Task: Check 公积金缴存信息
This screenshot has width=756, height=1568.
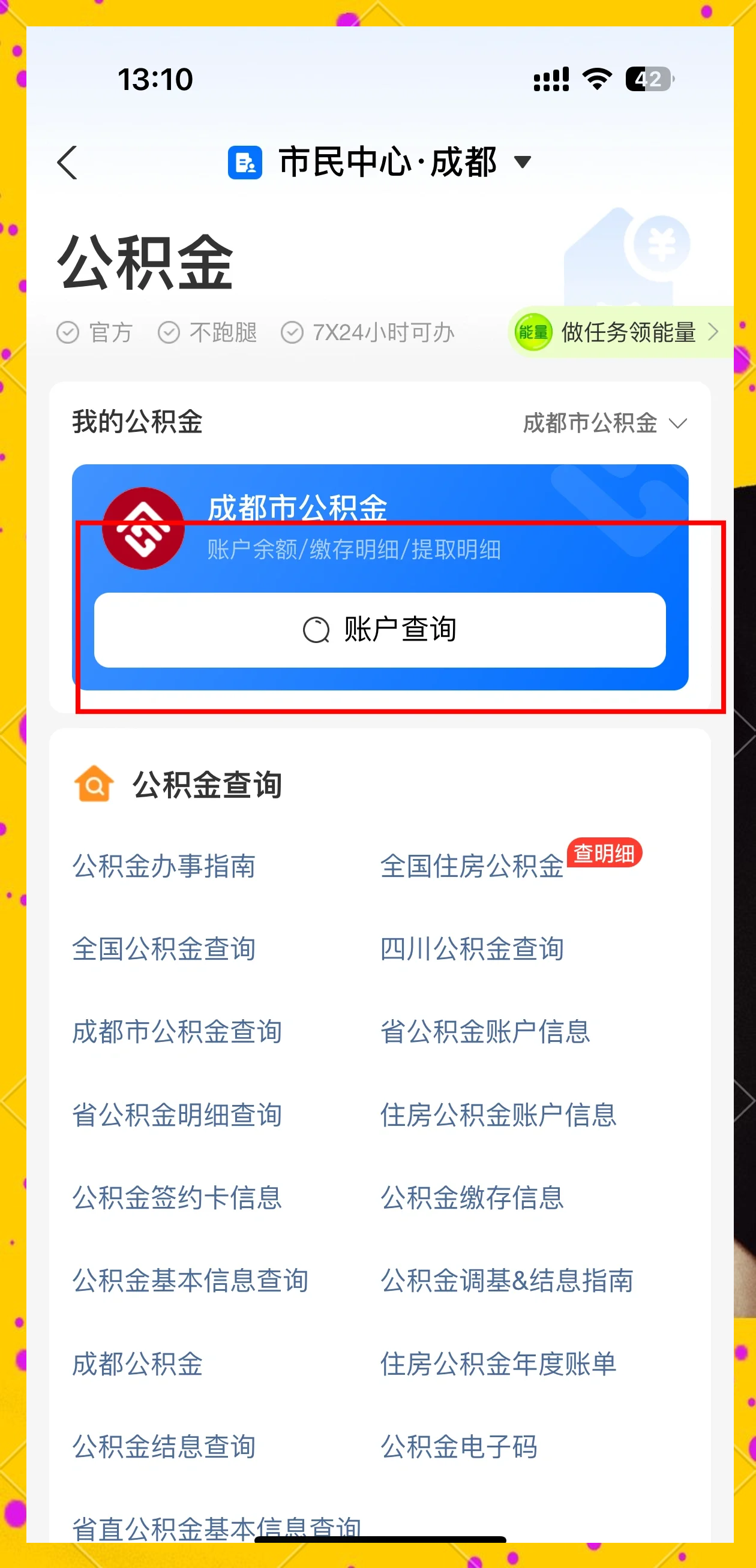Action: click(x=472, y=1198)
